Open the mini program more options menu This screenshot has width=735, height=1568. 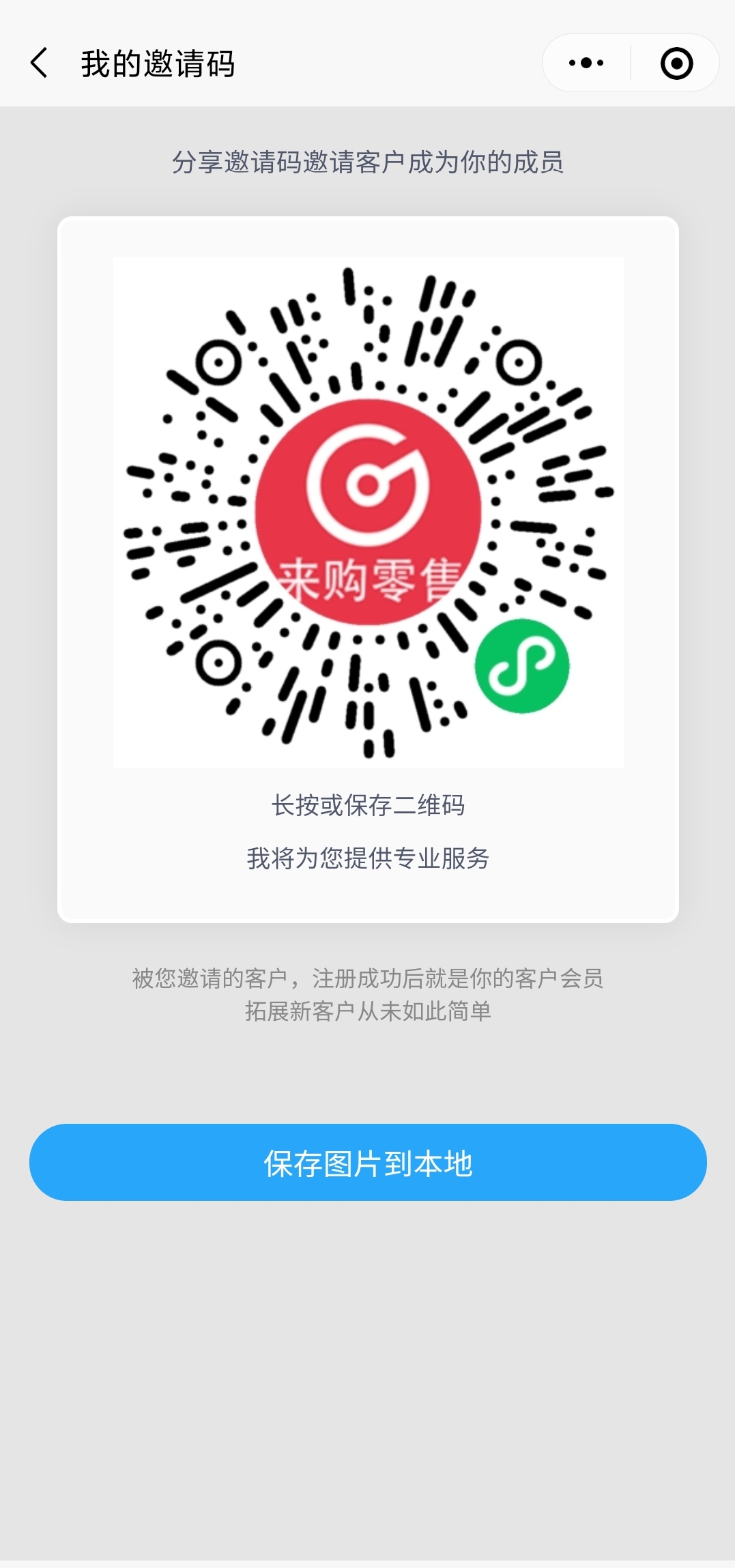tap(586, 63)
